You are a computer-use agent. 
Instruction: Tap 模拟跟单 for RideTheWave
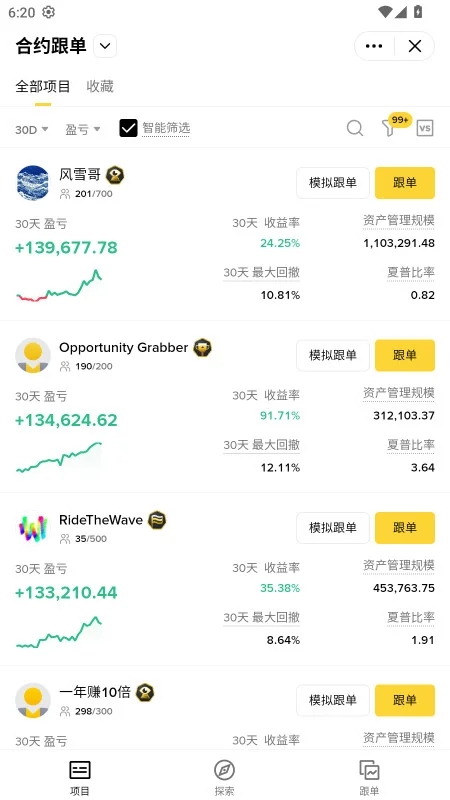333,528
